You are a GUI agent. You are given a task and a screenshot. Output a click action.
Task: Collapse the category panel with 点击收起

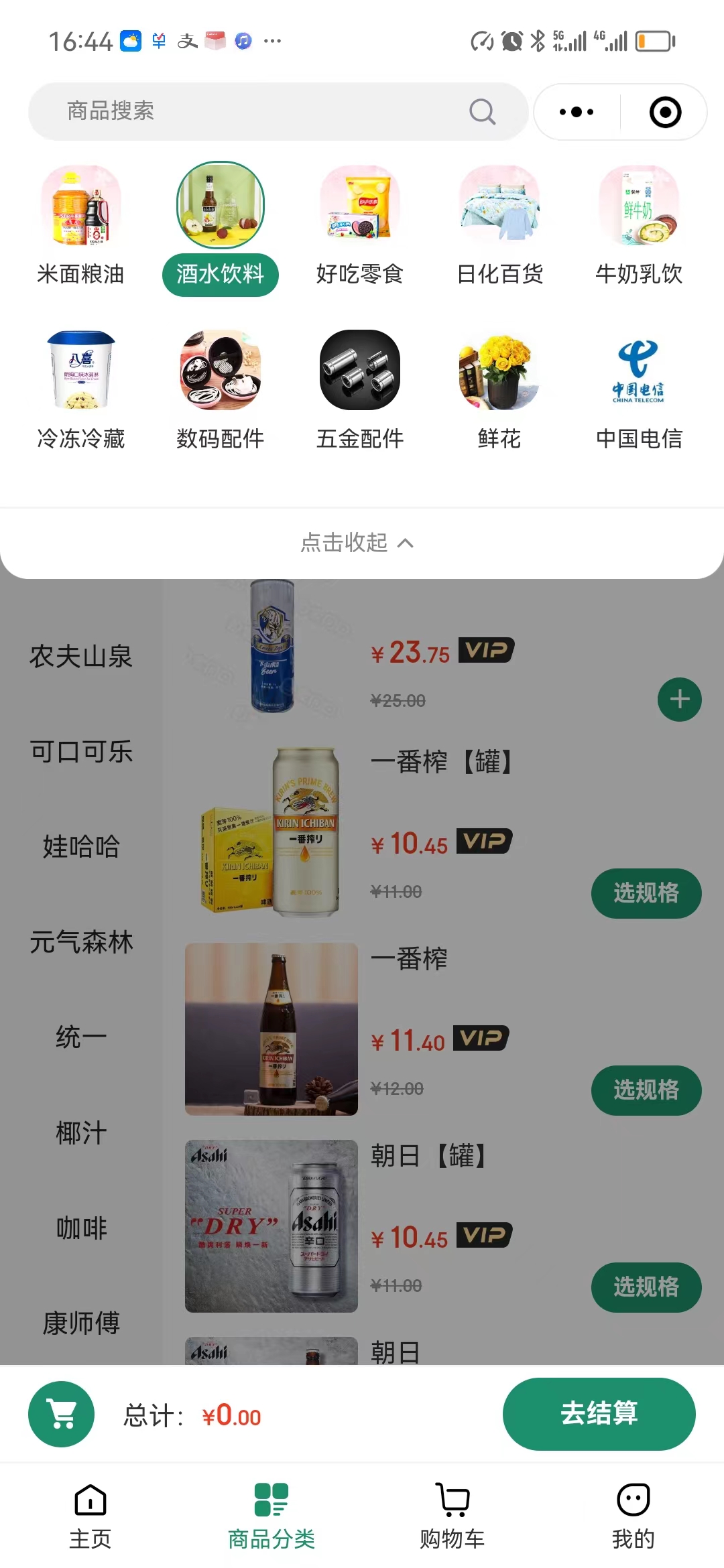point(357,543)
